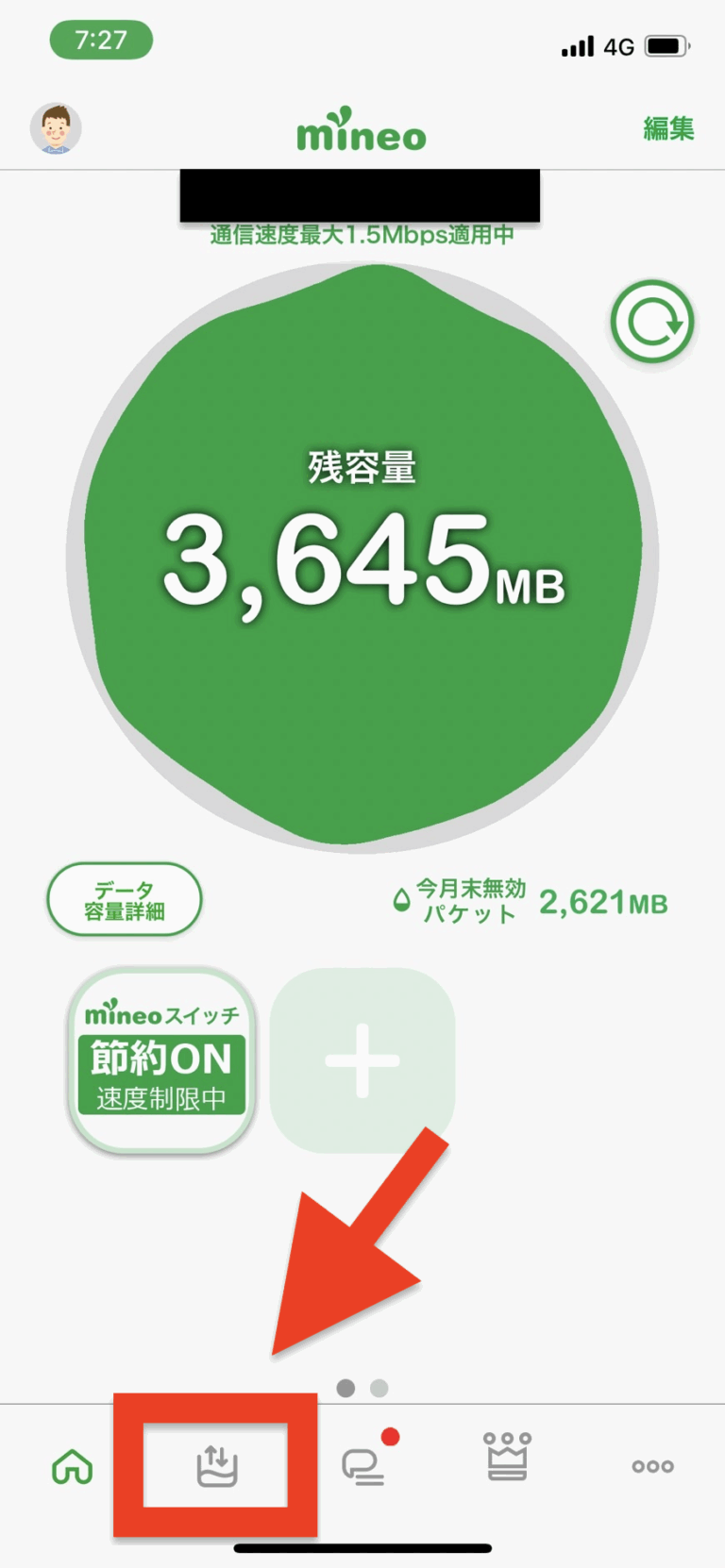This screenshot has width=725, height=1568.
Task: Open your profile avatar at top left
Action: (57, 129)
